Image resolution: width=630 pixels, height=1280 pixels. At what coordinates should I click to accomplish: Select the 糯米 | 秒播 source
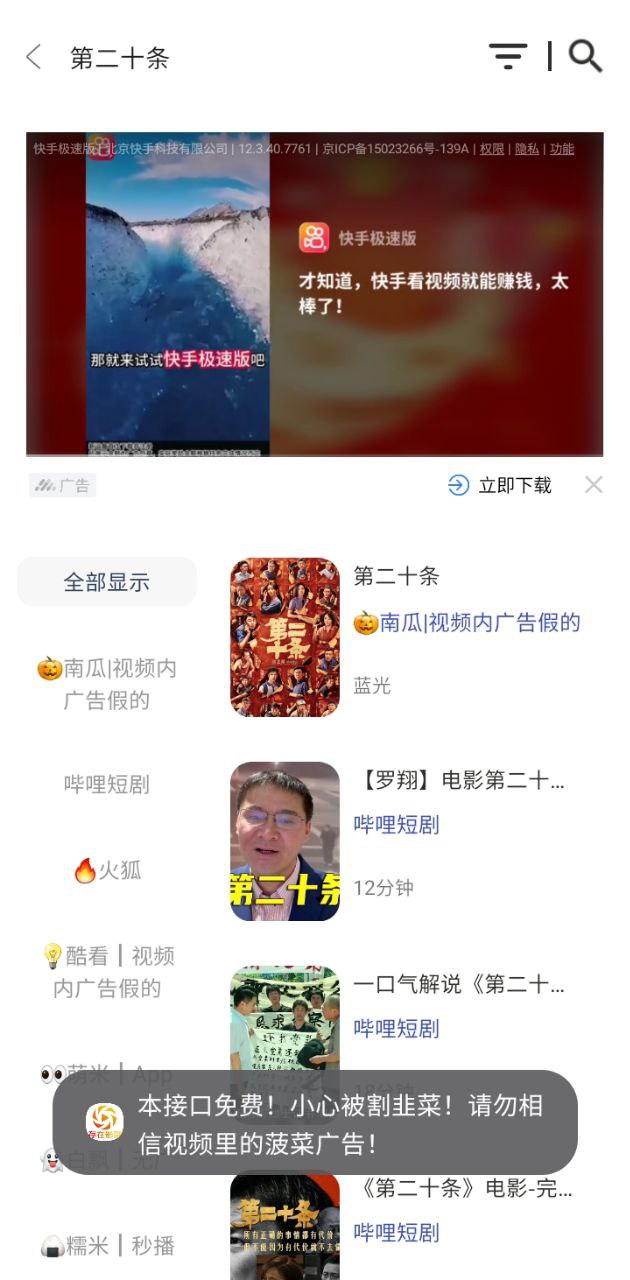[107, 1246]
